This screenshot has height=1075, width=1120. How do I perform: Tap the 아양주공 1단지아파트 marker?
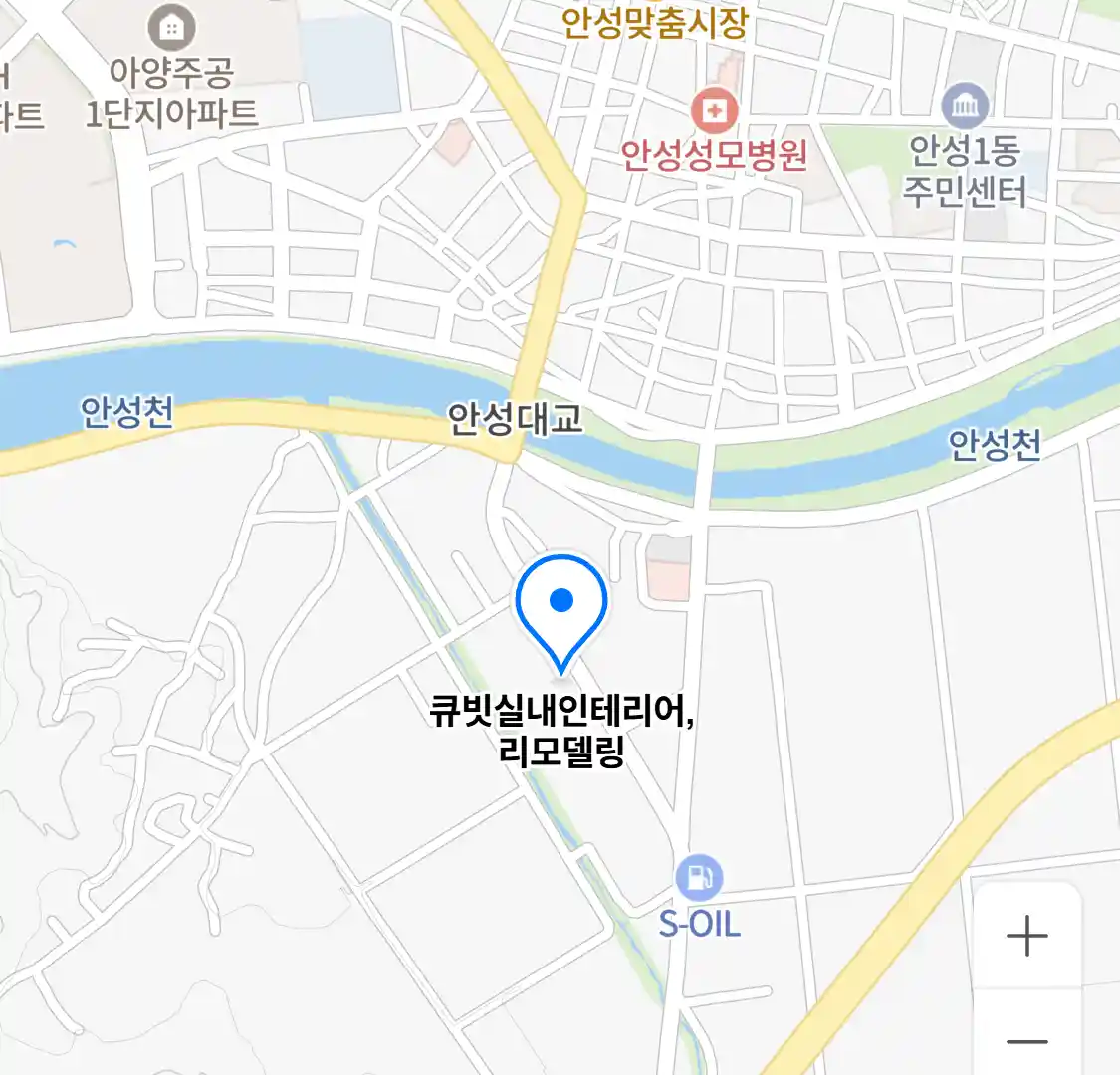tap(171, 28)
